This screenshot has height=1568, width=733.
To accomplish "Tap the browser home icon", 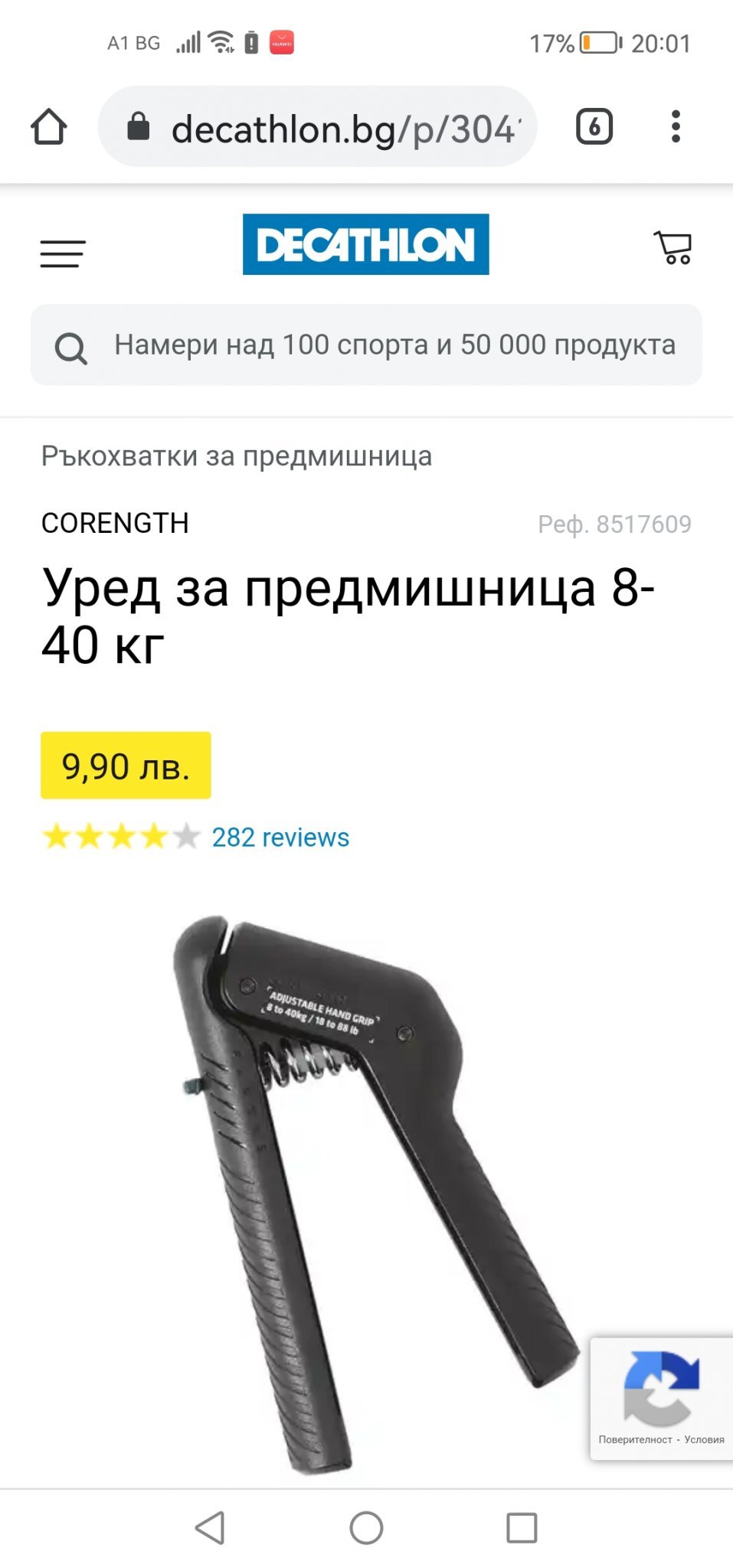I will [x=49, y=126].
